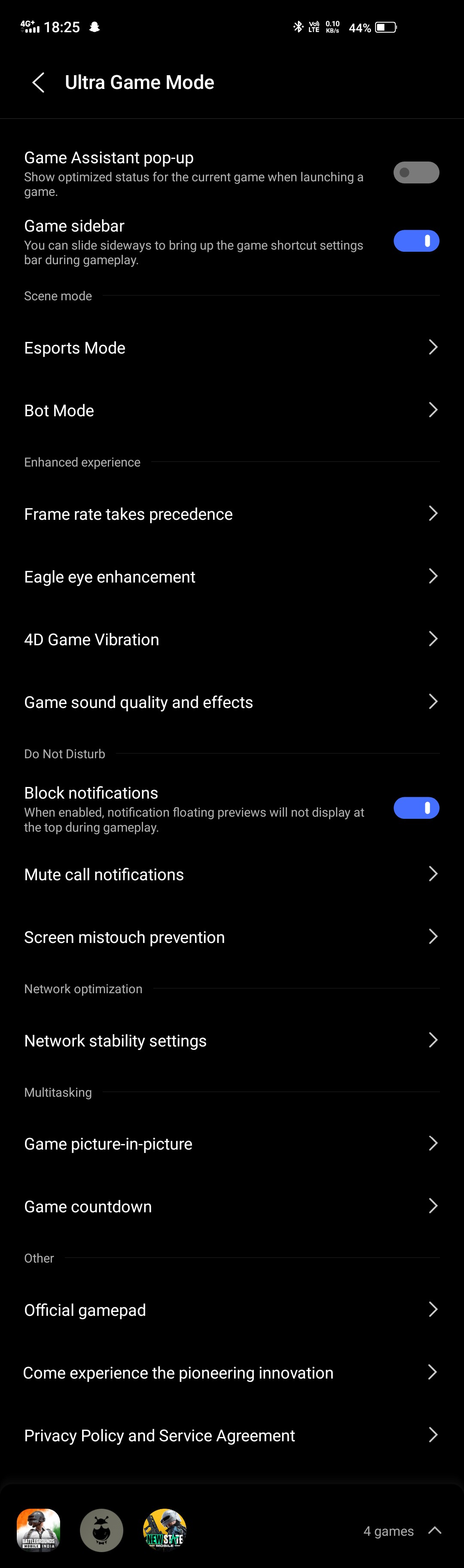Open Esports Mode settings
Viewport: 464px width, 1568px height.
[232, 348]
